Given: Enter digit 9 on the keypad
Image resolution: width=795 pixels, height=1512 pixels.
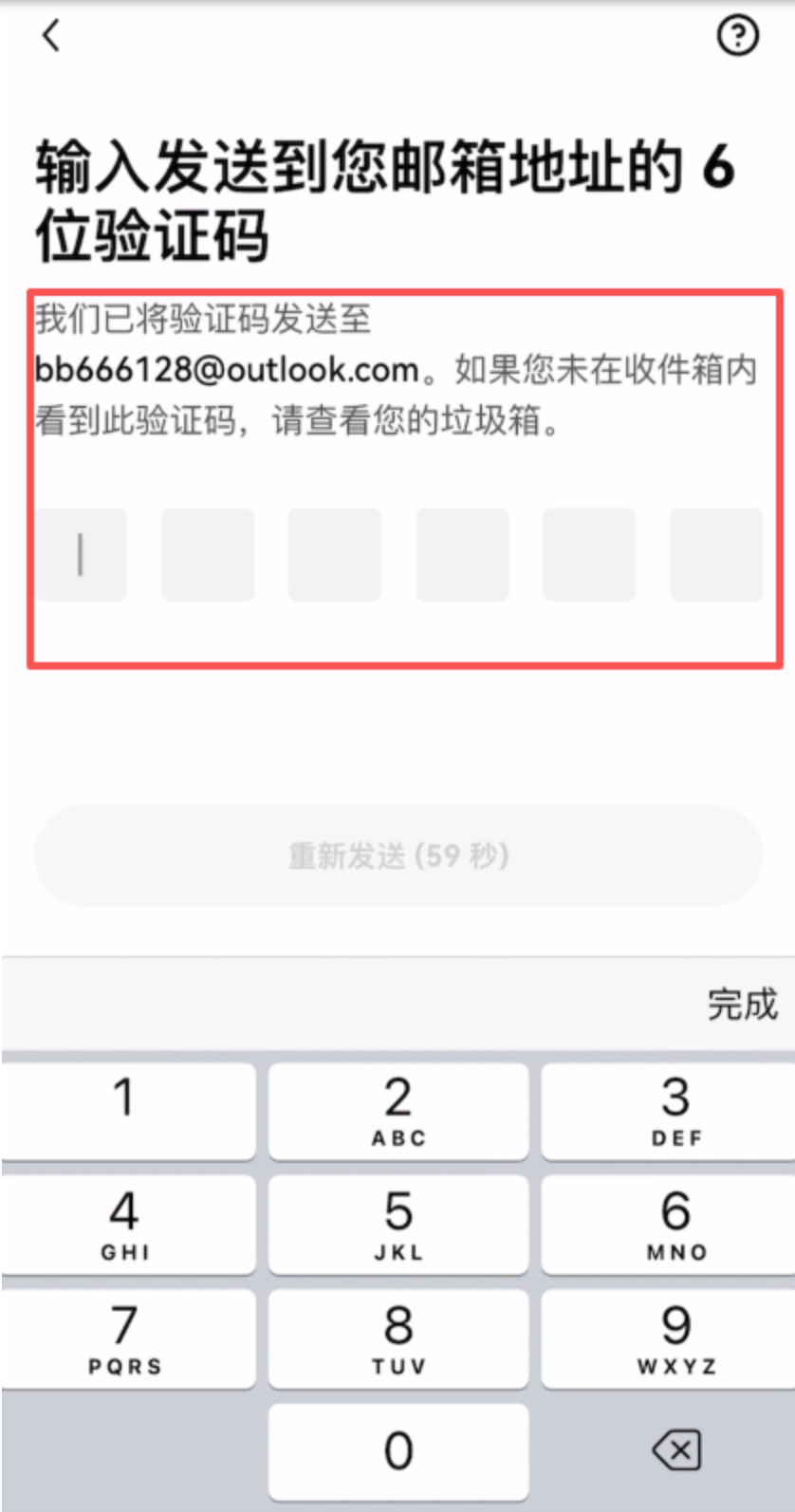Looking at the screenshot, I should tap(675, 1337).
